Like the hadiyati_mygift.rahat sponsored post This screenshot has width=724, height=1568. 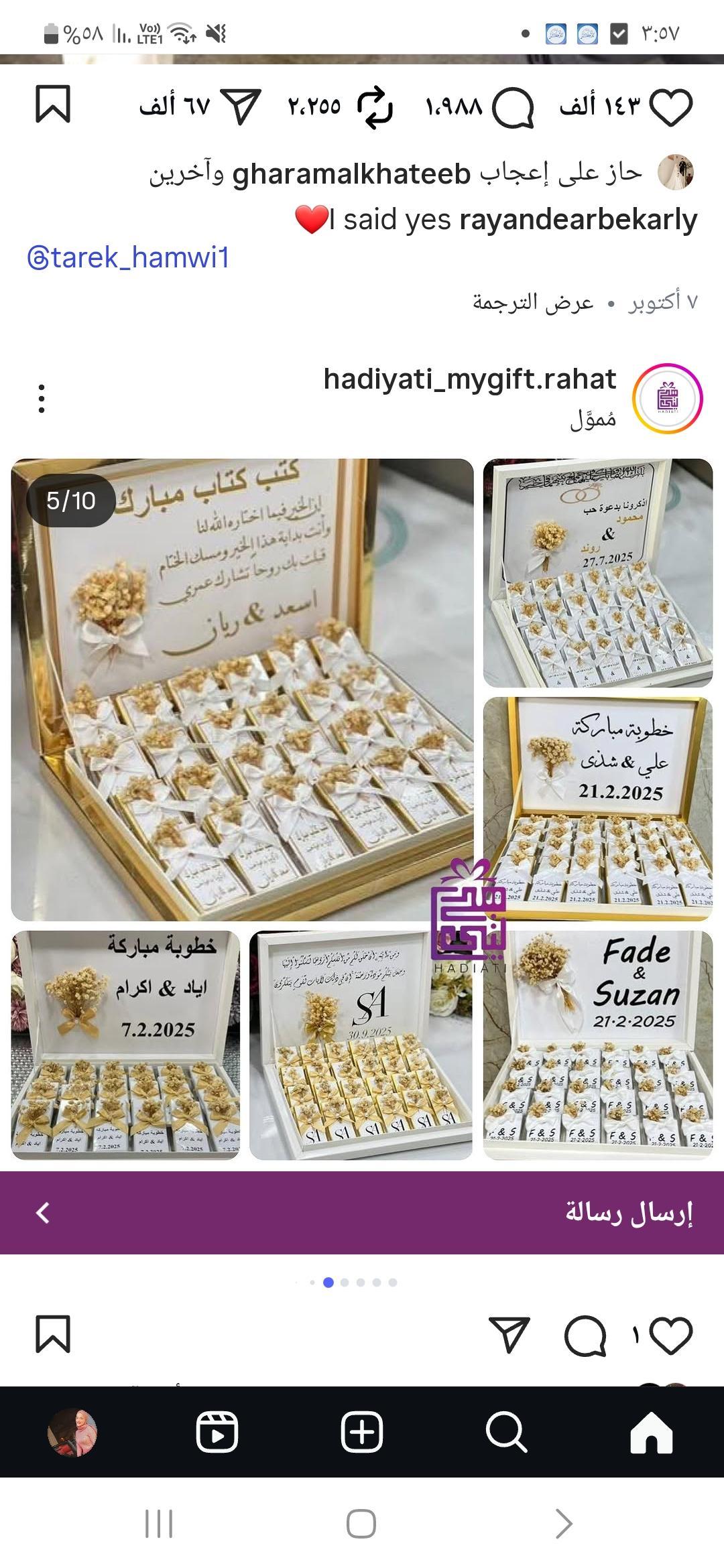pos(671,1335)
